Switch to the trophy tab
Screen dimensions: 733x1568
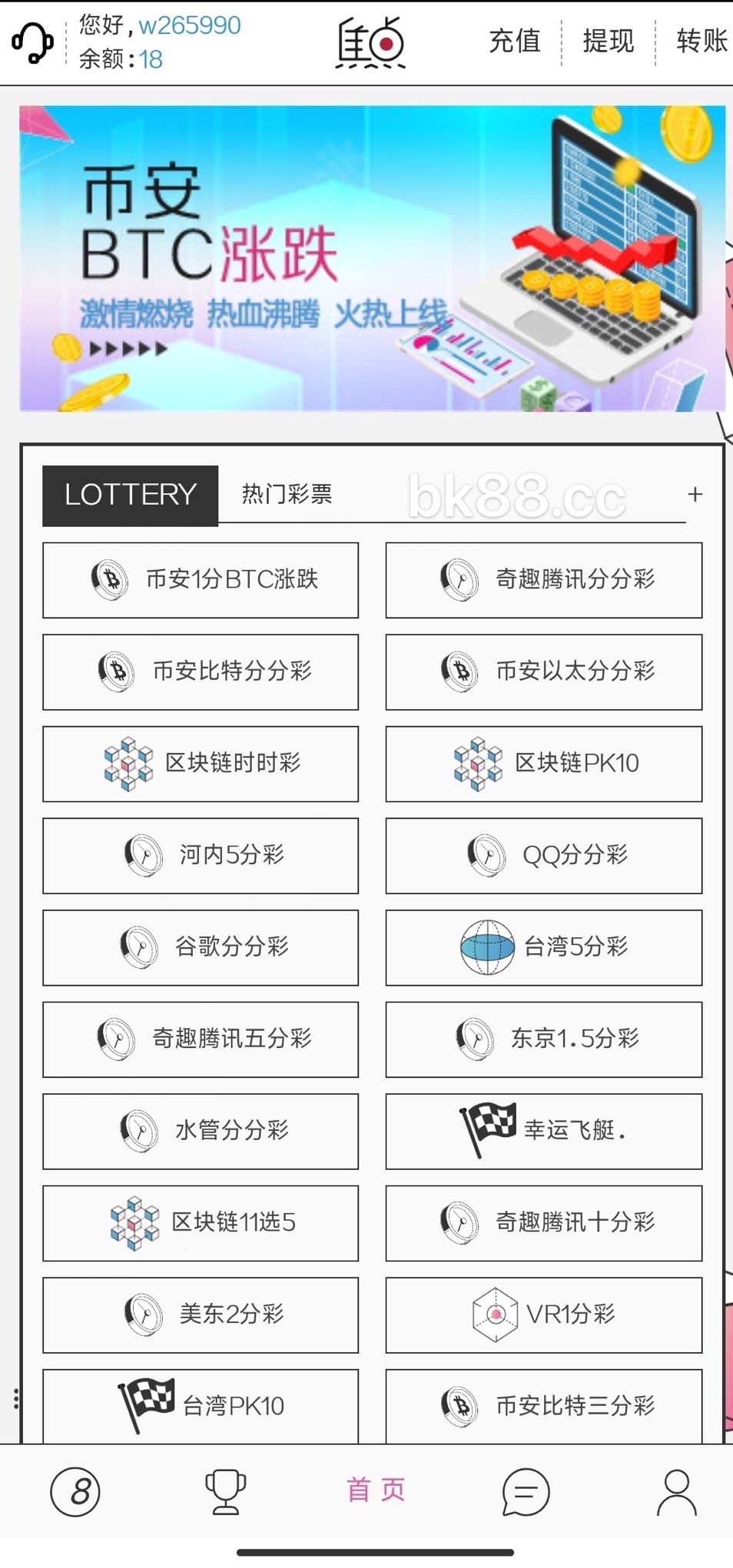[225, 1491]
